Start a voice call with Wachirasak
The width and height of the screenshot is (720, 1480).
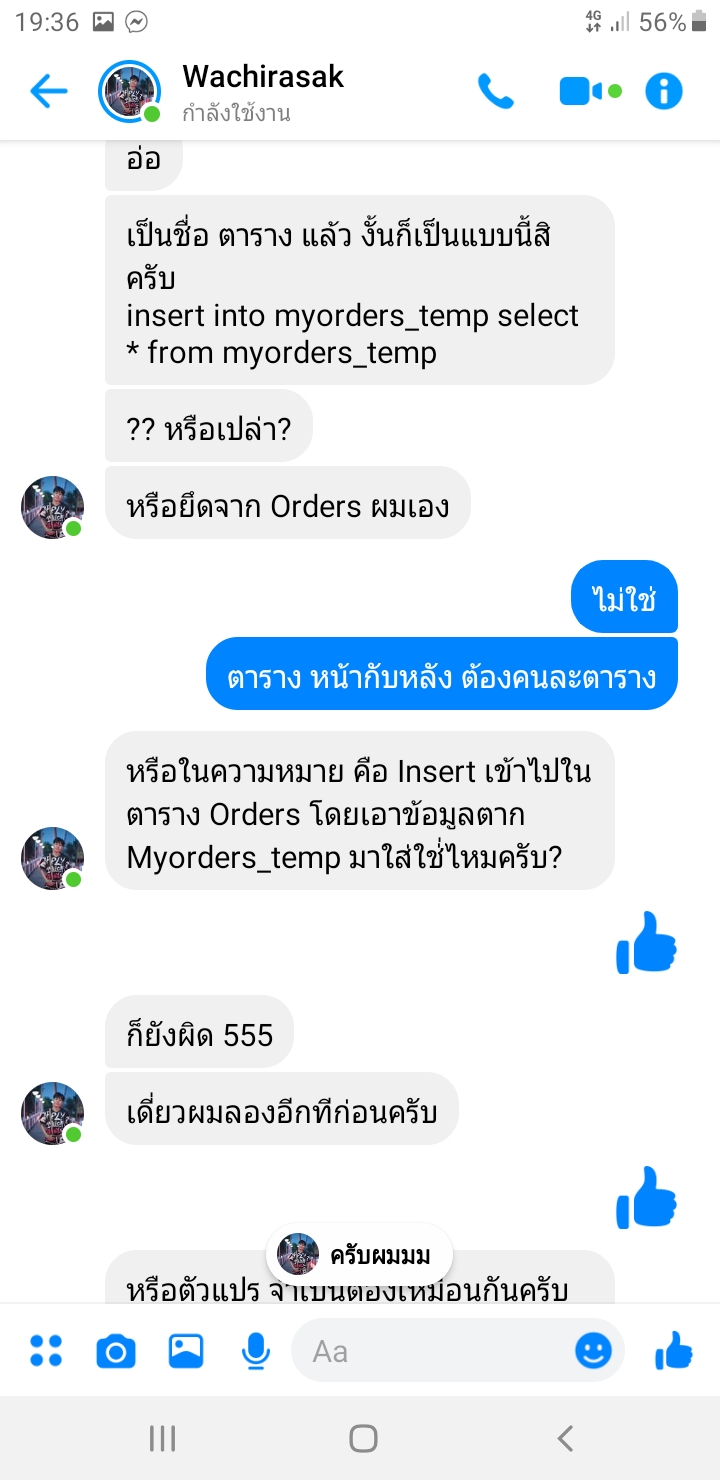tap(495, 92)
